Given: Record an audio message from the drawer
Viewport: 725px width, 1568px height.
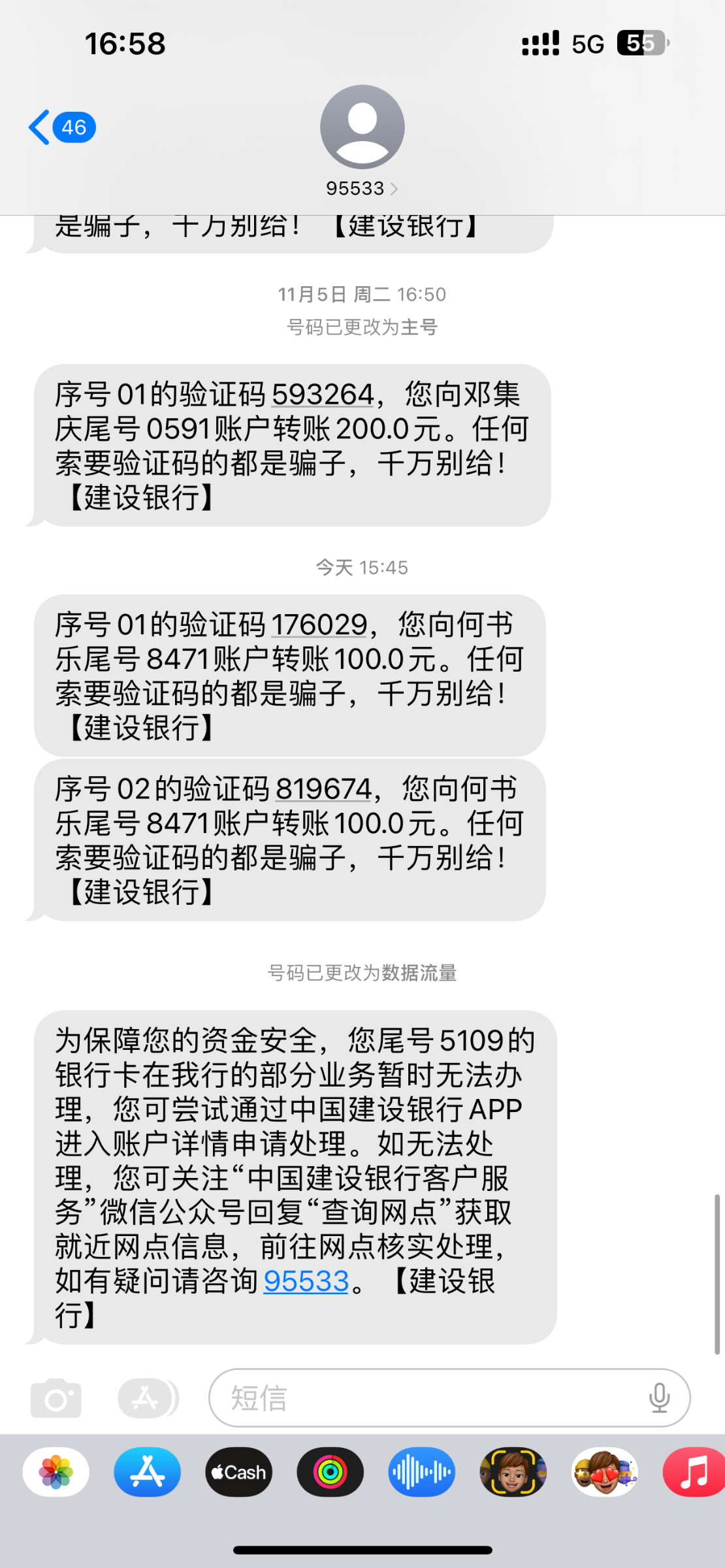Looking at the screenshot, I should [422, 1472].
